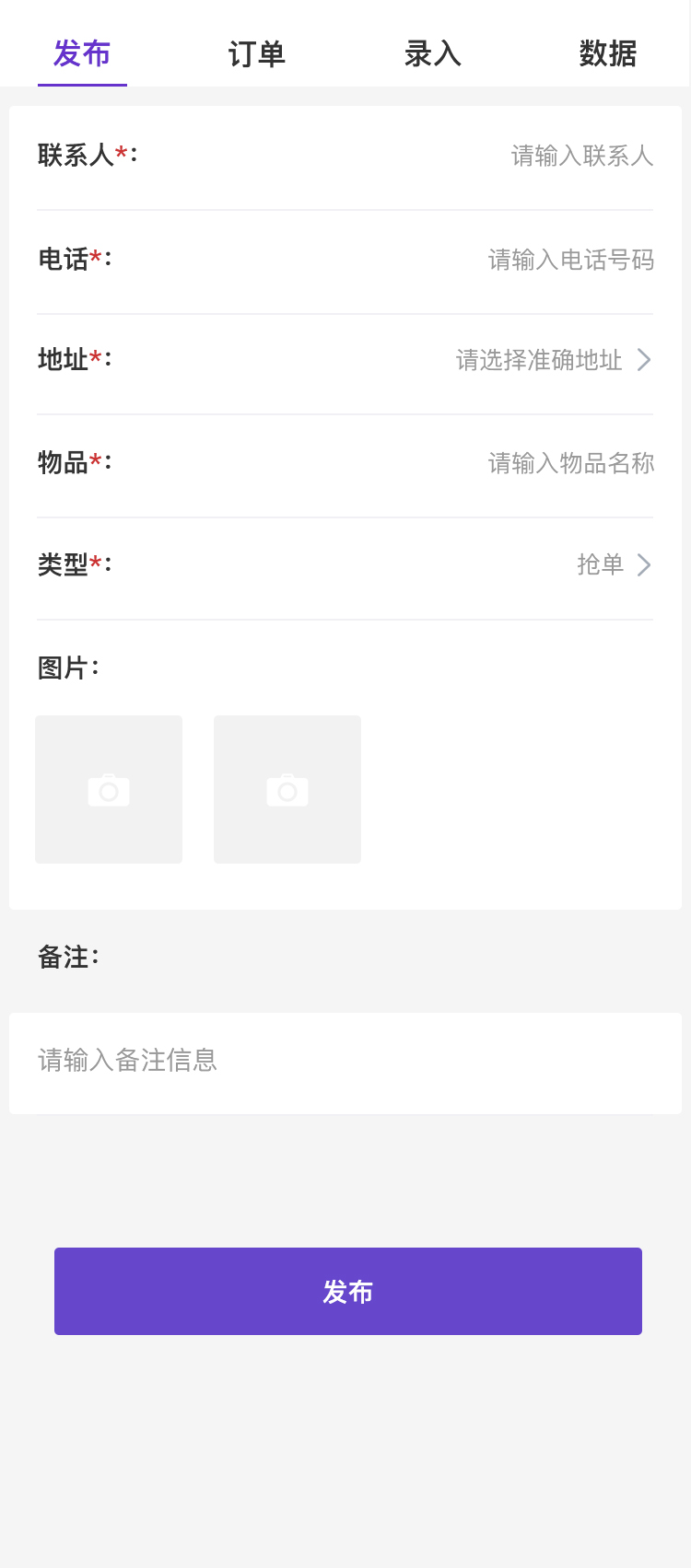
Task: Submit the form with the purple 发布 button
Action: [x=347, y=1291]
